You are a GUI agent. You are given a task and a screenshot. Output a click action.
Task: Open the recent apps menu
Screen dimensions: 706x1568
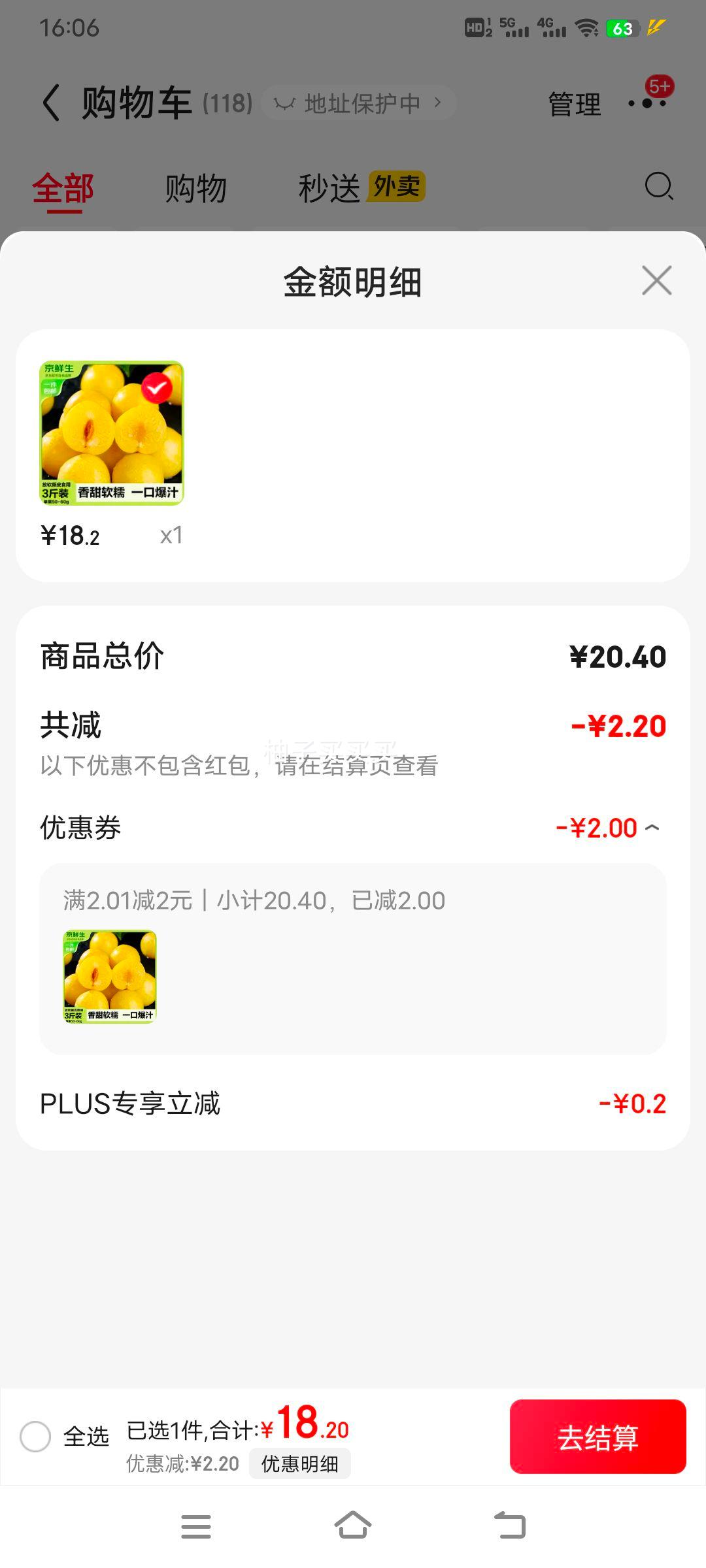click(x=196, y=1527)
